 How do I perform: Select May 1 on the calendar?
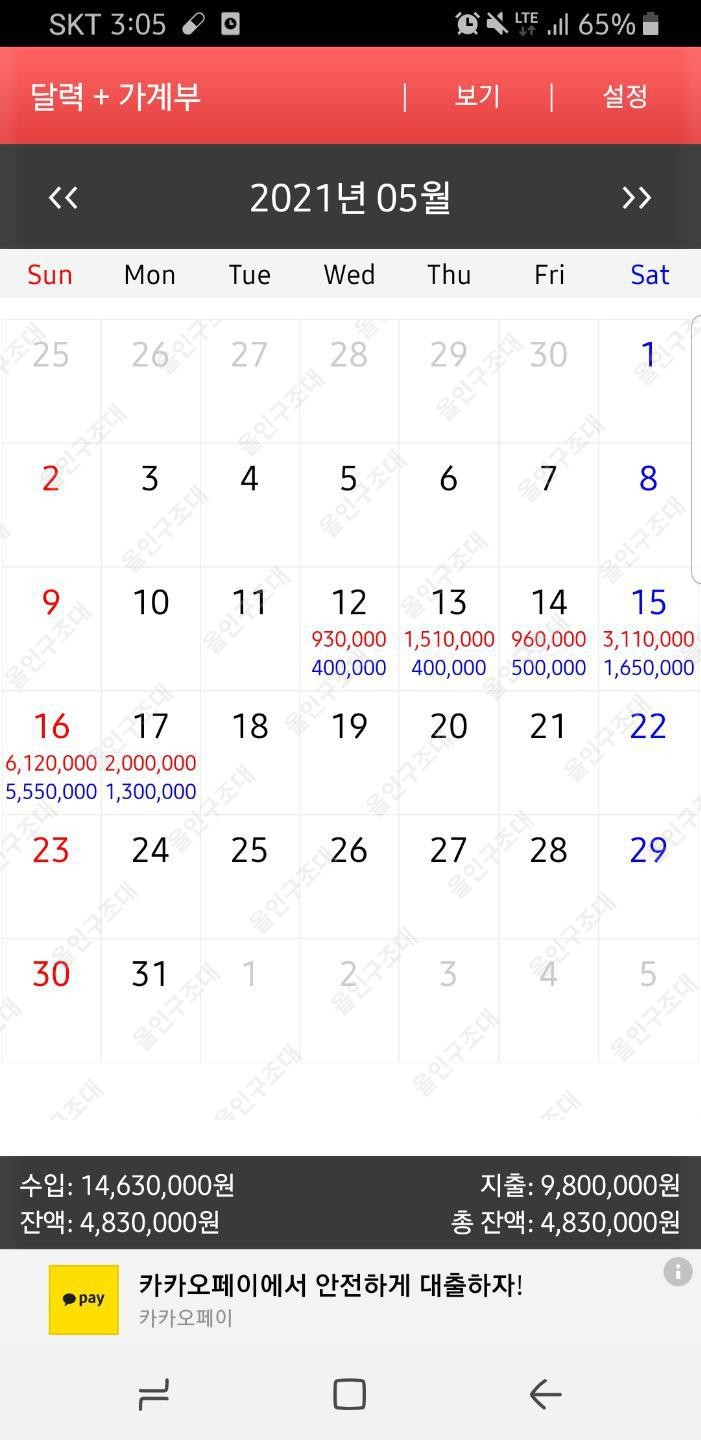648,381
